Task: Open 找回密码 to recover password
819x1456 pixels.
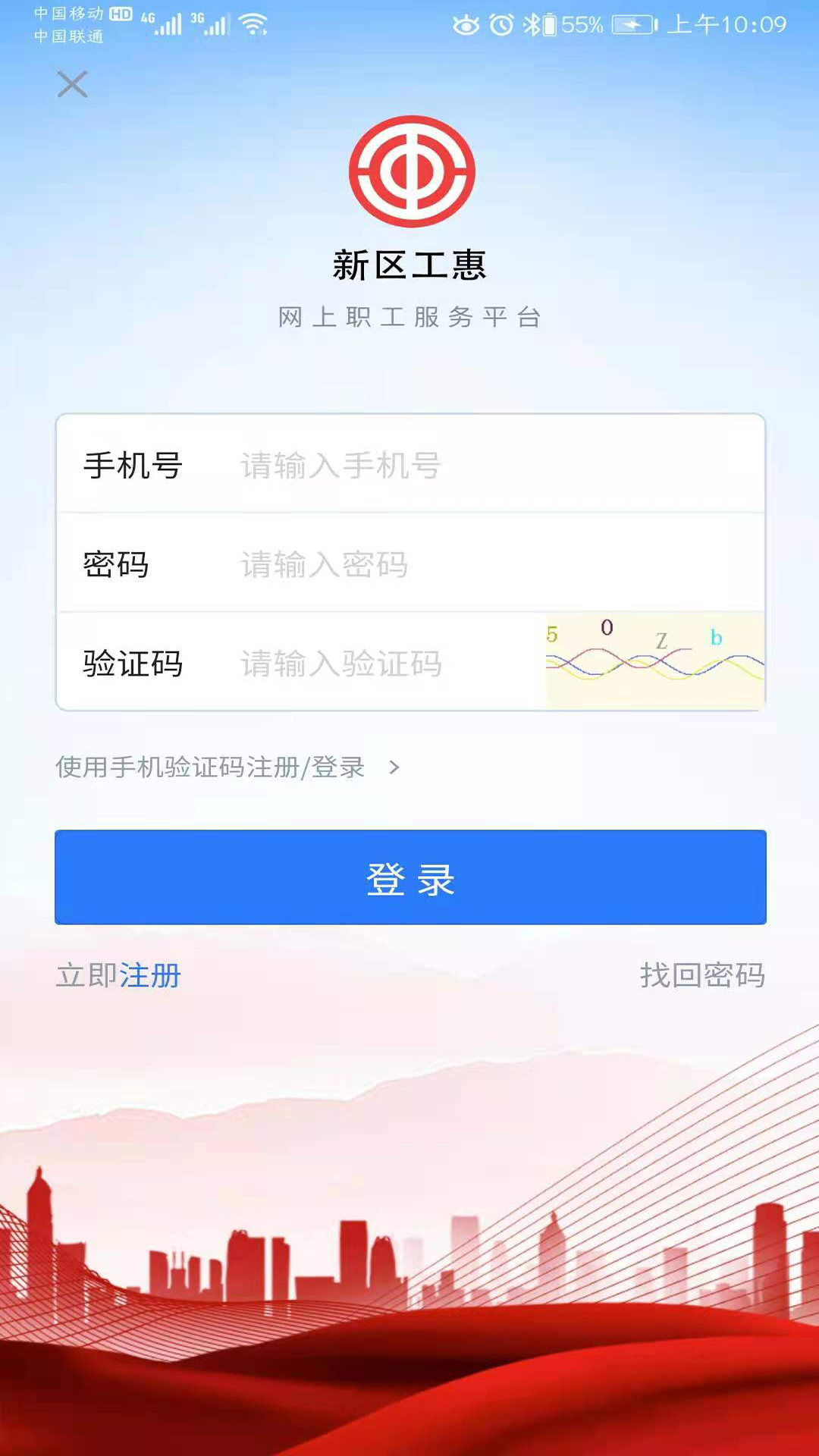Action: click(701, 975)
